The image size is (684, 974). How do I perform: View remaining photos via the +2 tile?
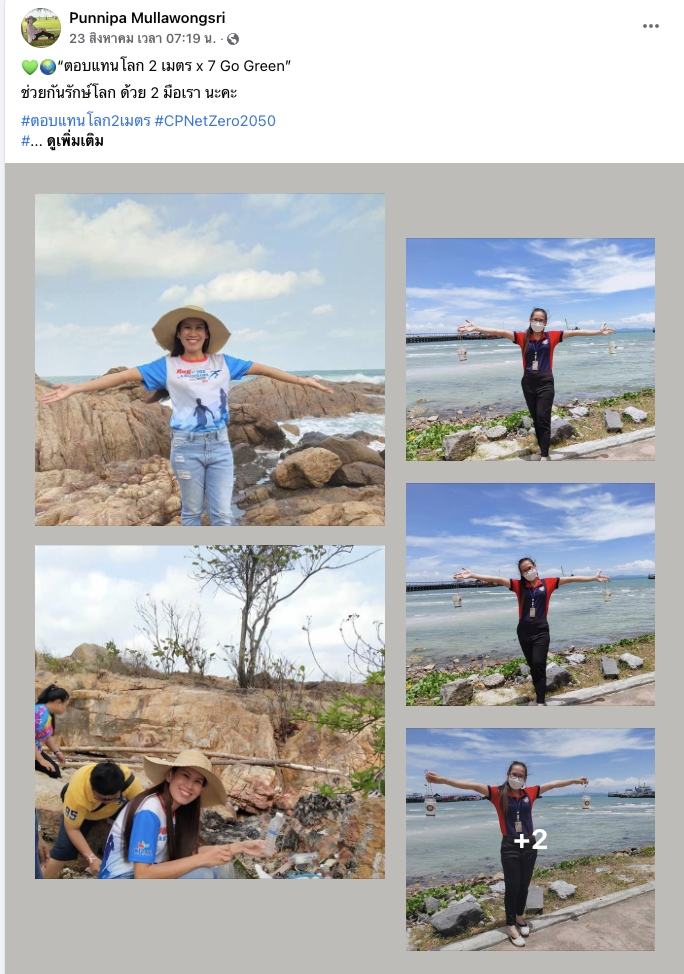point(530,839)
